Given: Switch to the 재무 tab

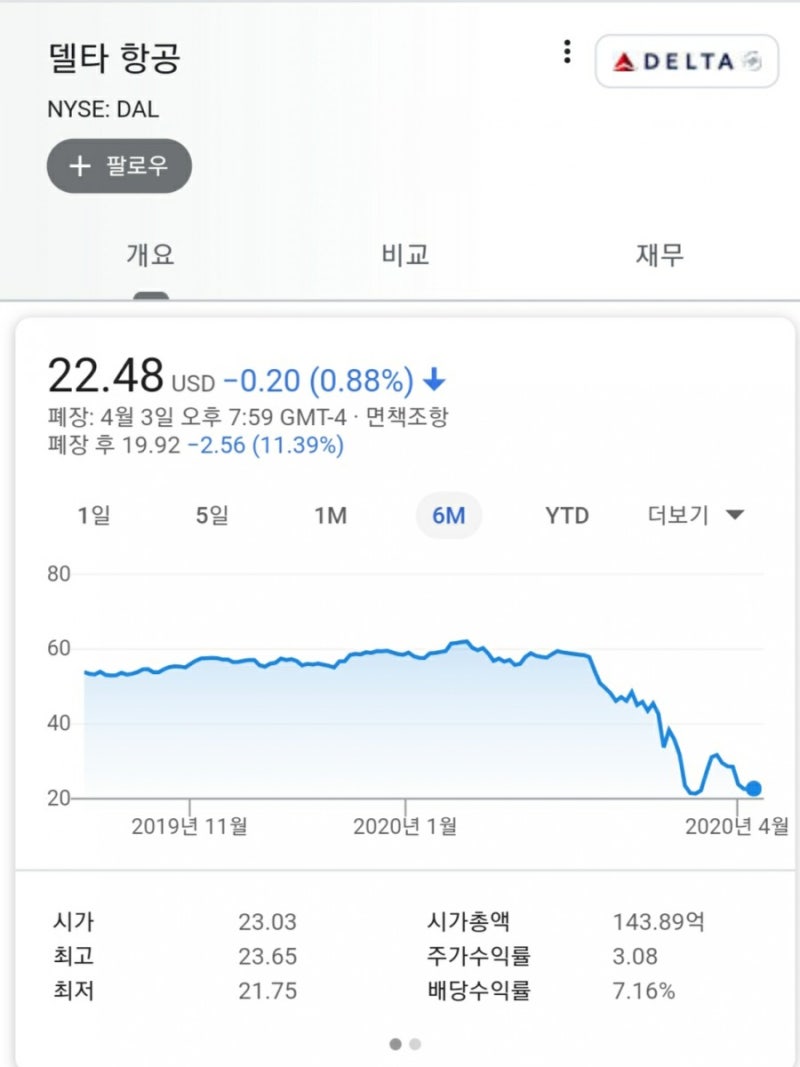Looking at the screenshot, I should pos(660,255).
